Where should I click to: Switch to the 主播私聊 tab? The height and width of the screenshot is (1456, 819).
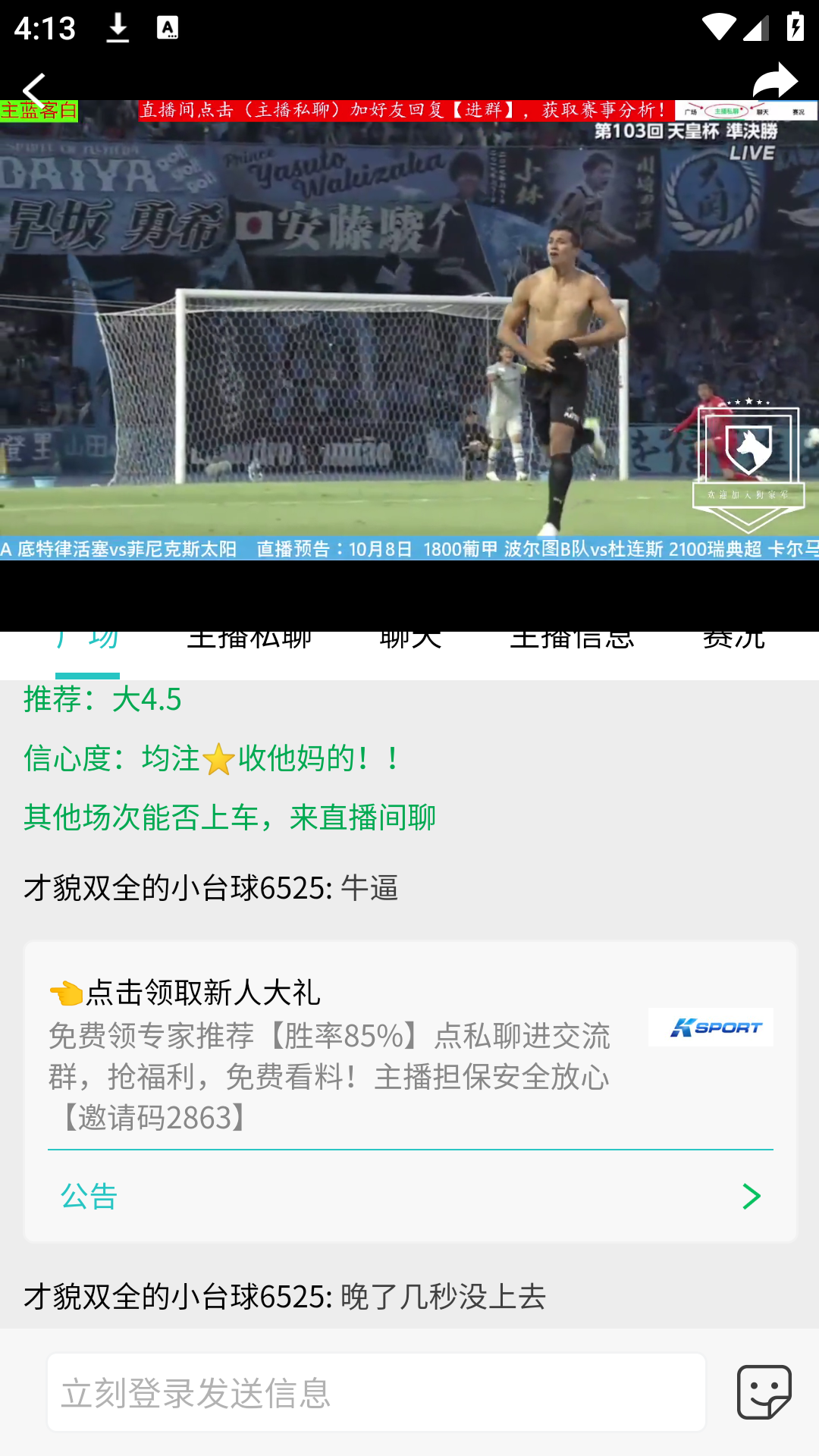coord(249,643)
